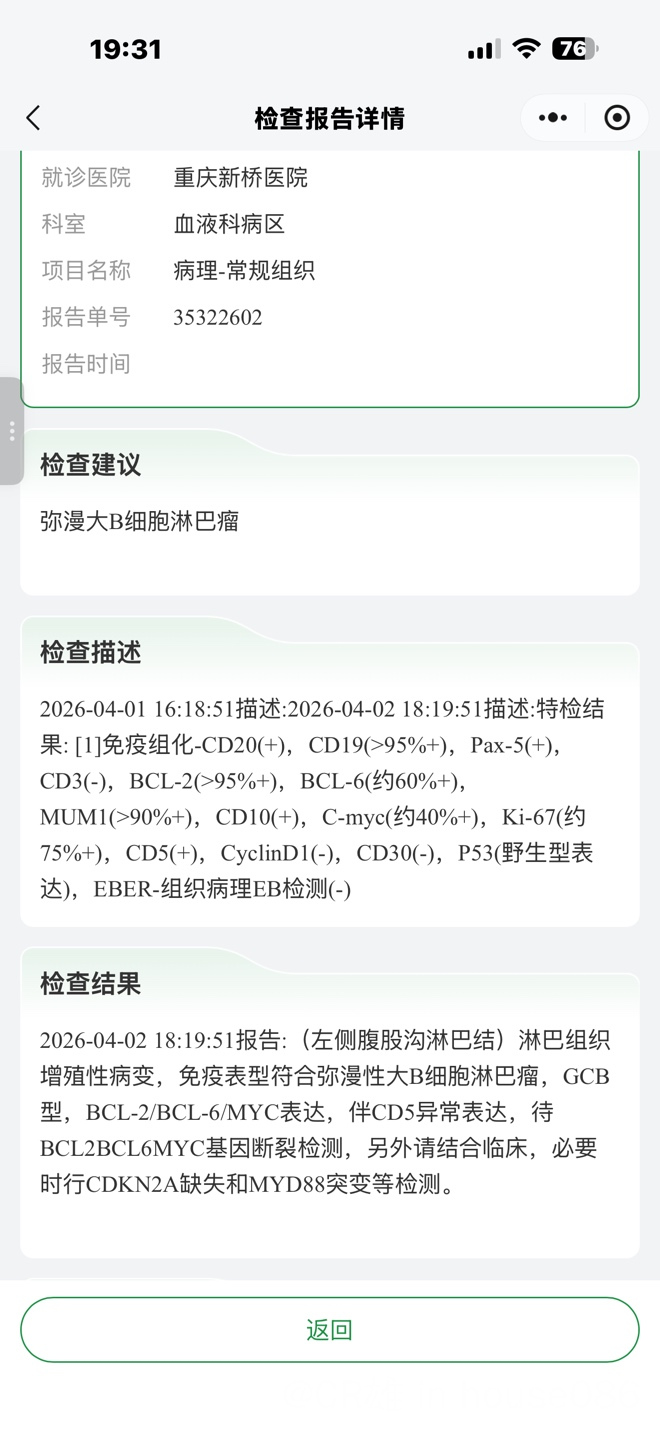Close the mini program via the circle icon
Viewport: 660px width, 1434px height.
(617, 118)
